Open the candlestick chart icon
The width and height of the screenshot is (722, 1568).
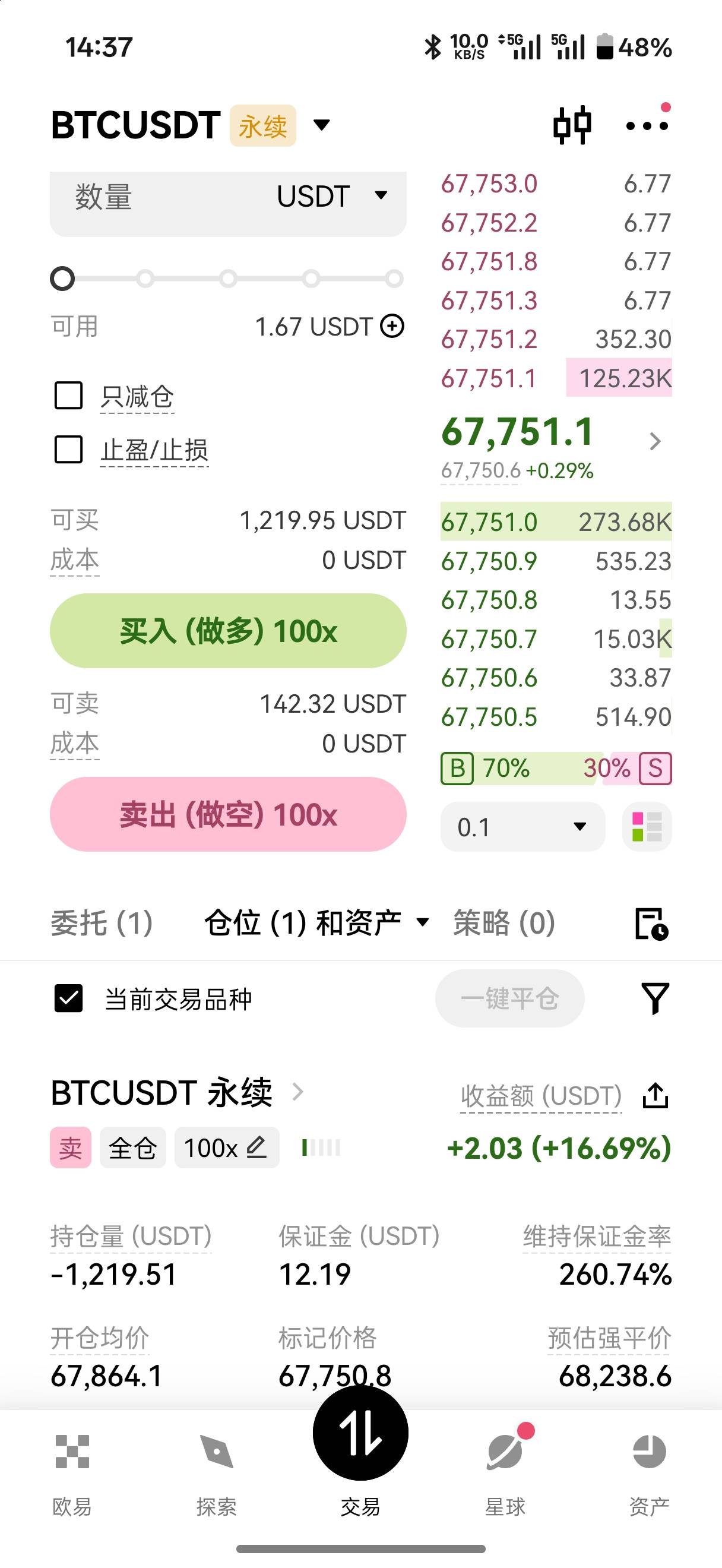click(572, 125)
